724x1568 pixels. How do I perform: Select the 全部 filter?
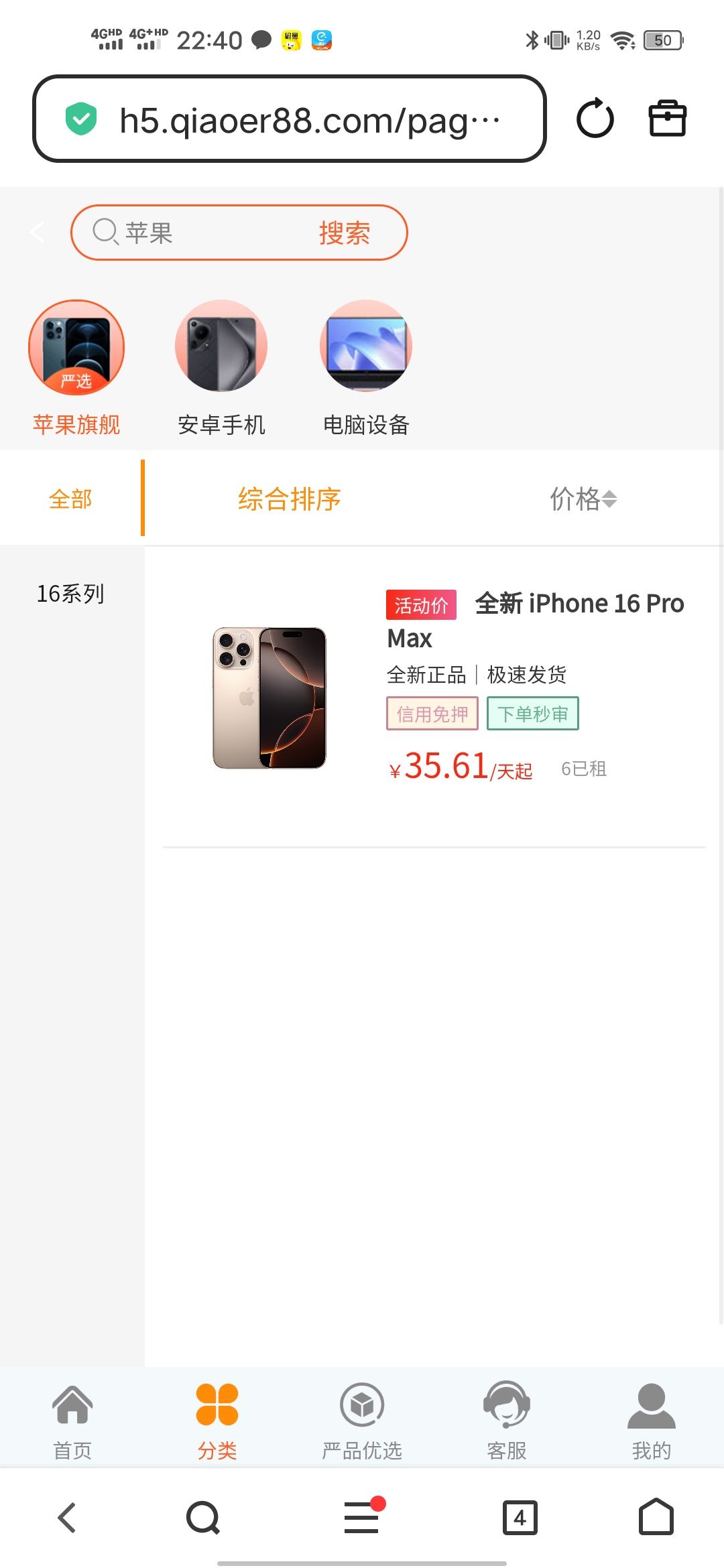coord(70,499)
